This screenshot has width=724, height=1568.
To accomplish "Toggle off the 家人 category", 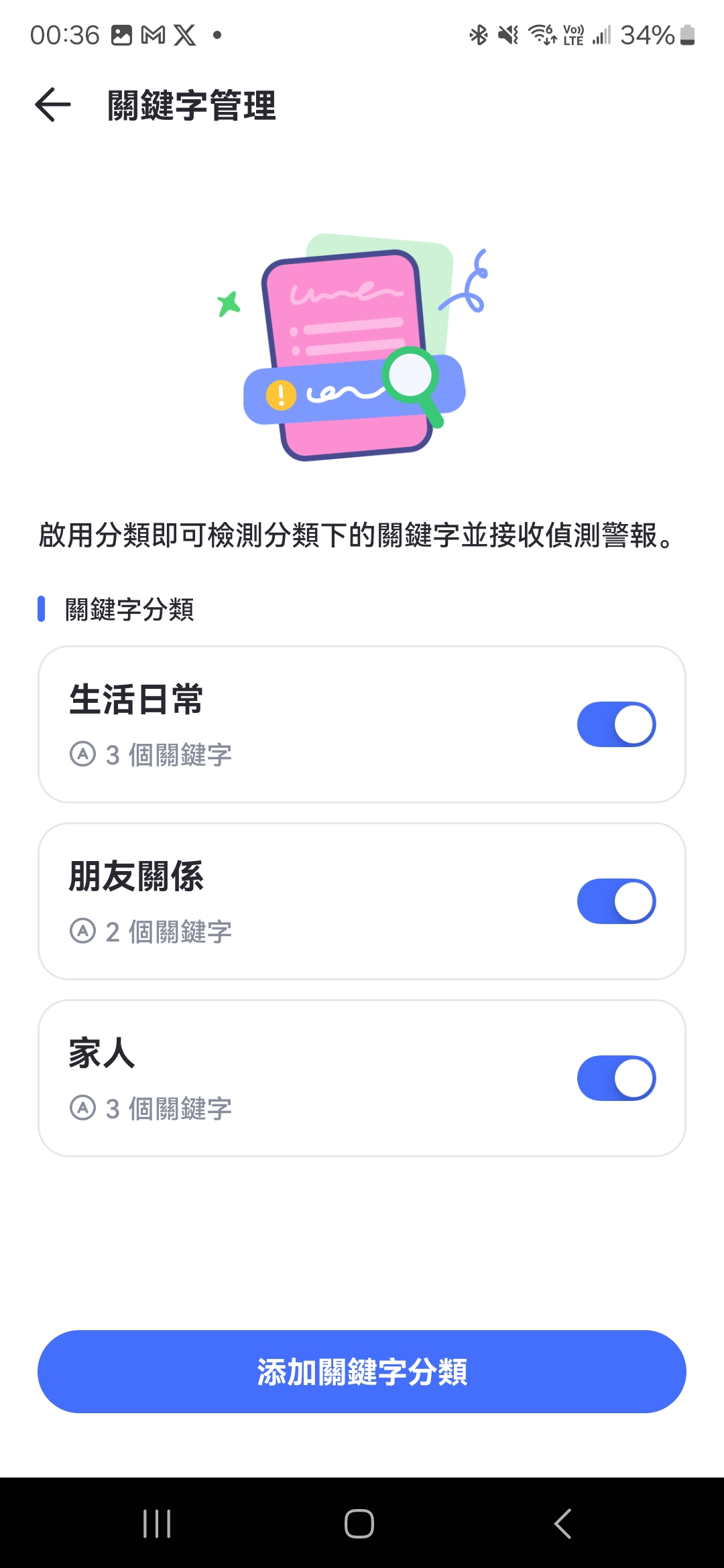I will 616,1078.
